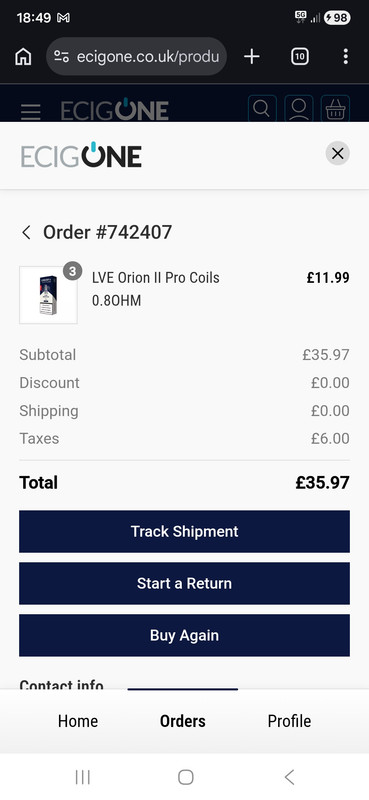Screen dimensions: 369x800
Task: Close the order details panel
Action: coord(337,154)
